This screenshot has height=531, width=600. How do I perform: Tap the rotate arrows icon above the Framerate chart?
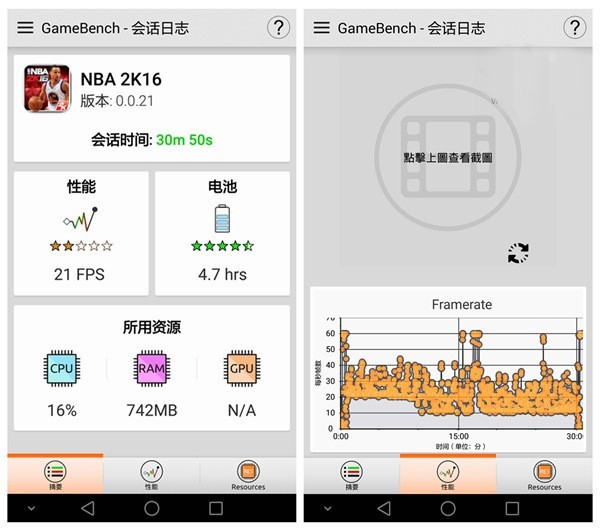point(518,253)
